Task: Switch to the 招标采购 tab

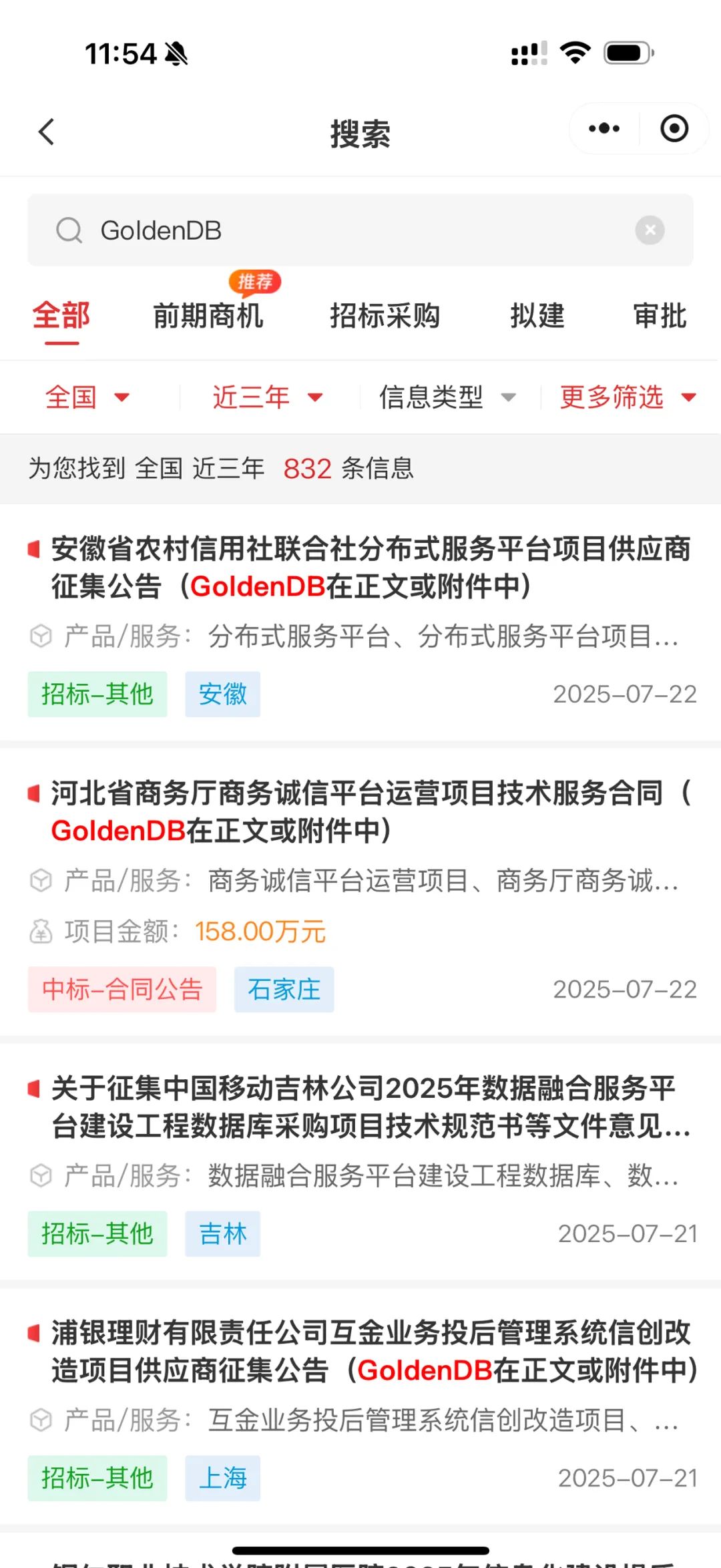Action: [385, 316]
